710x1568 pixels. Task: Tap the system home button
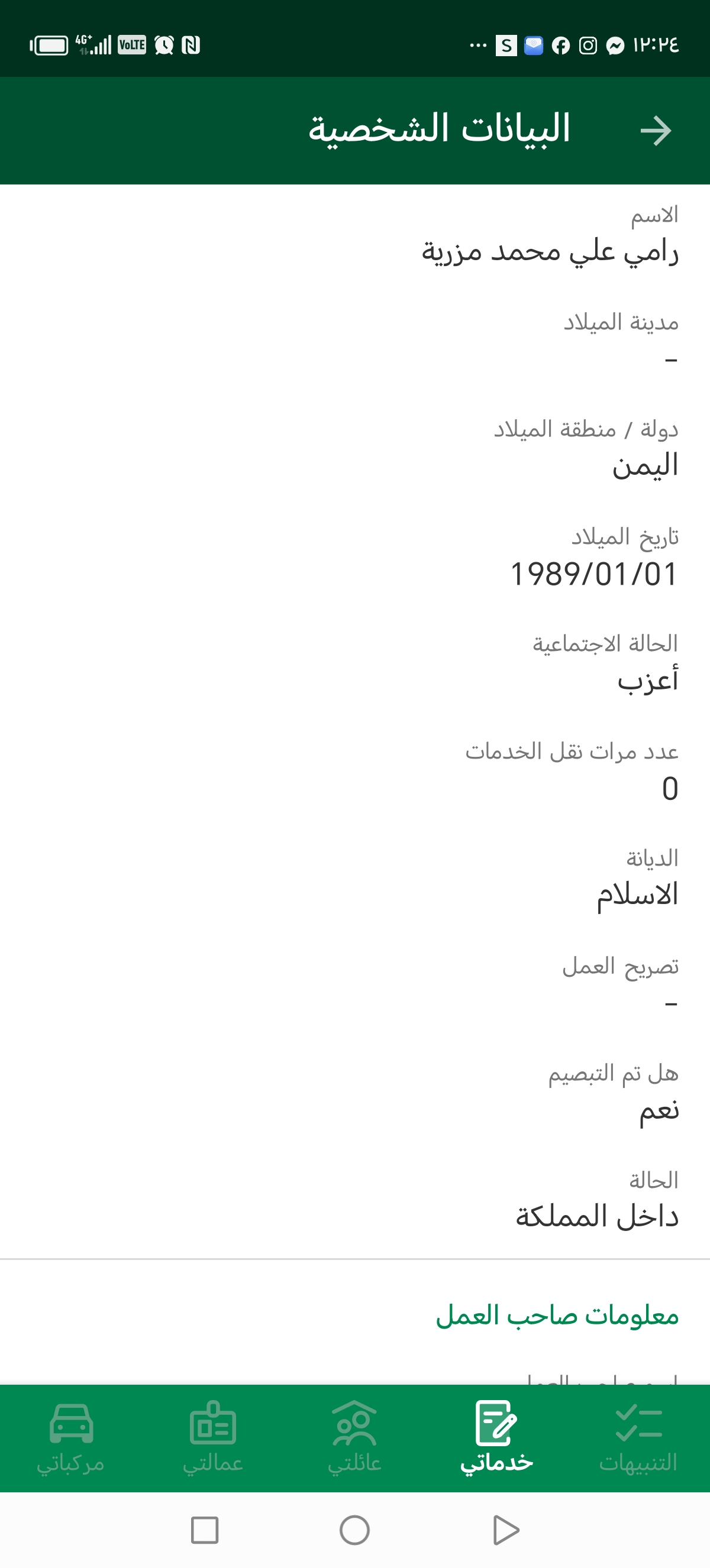pyautogui.click(x=354, y=1530)
